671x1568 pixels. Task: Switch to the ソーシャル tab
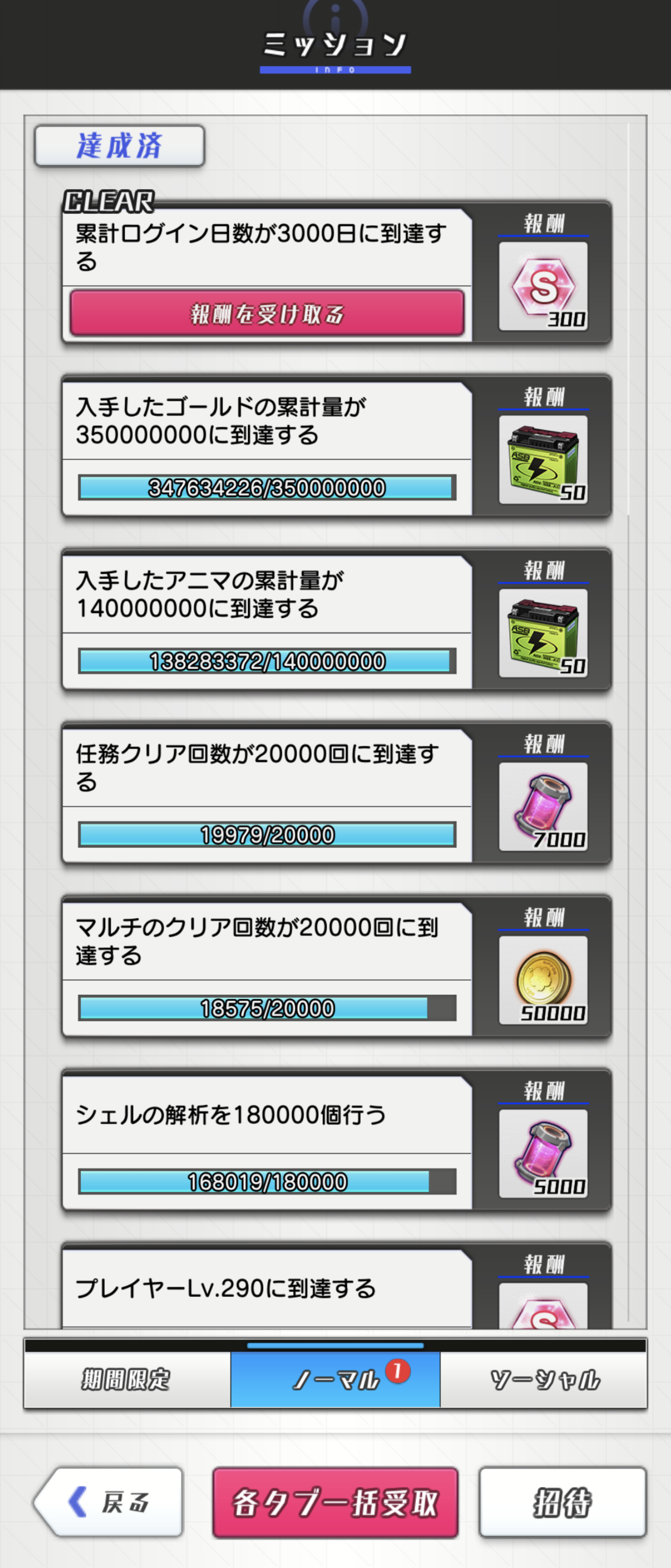[x=544, y=1379]
